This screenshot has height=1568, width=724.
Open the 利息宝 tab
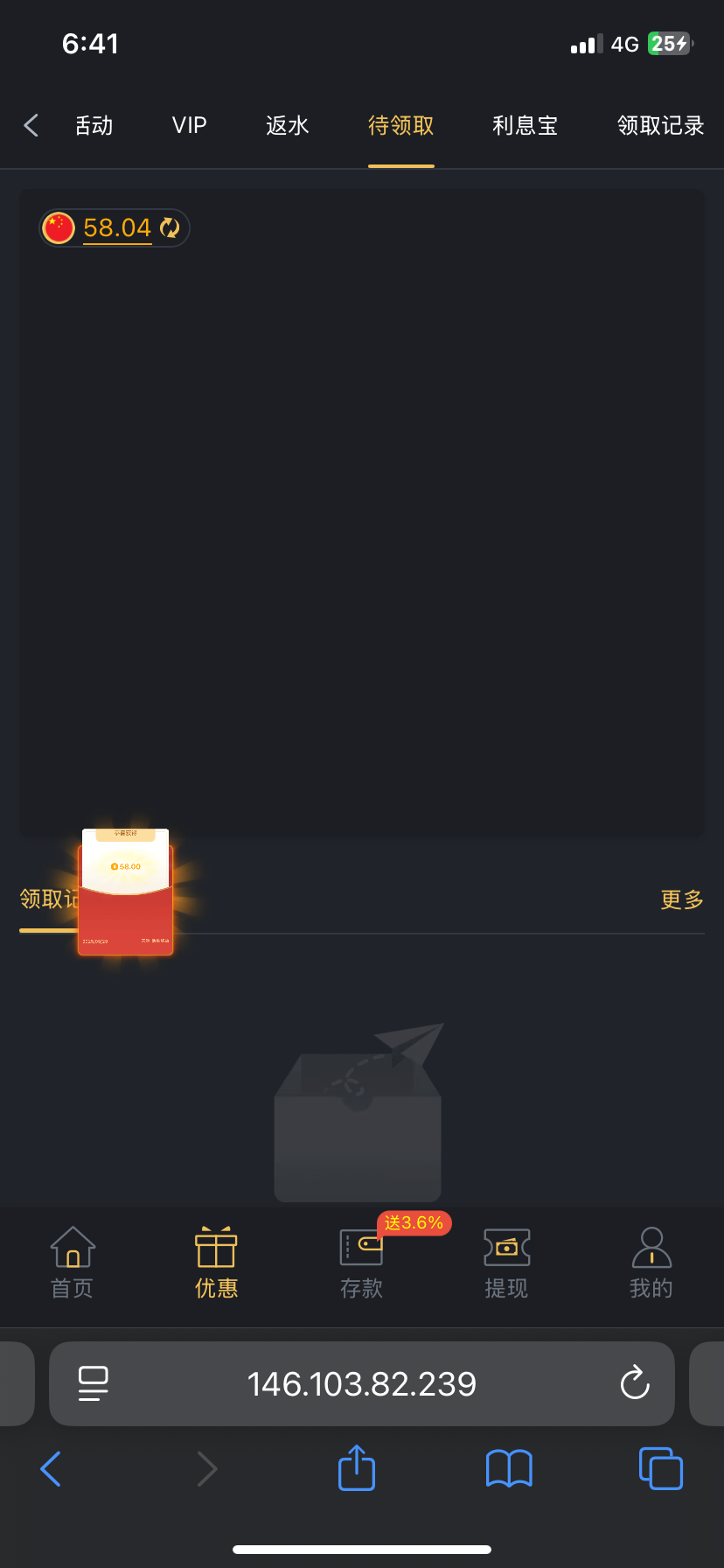[x=525, y=125]
